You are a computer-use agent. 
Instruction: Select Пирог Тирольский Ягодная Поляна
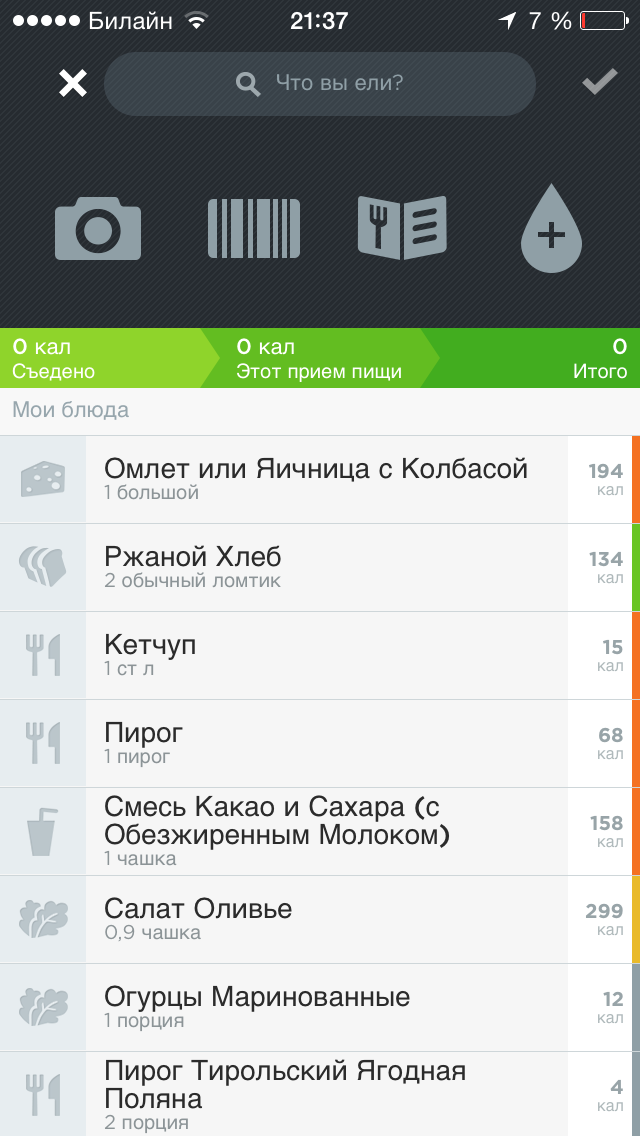click(320, 1094)
